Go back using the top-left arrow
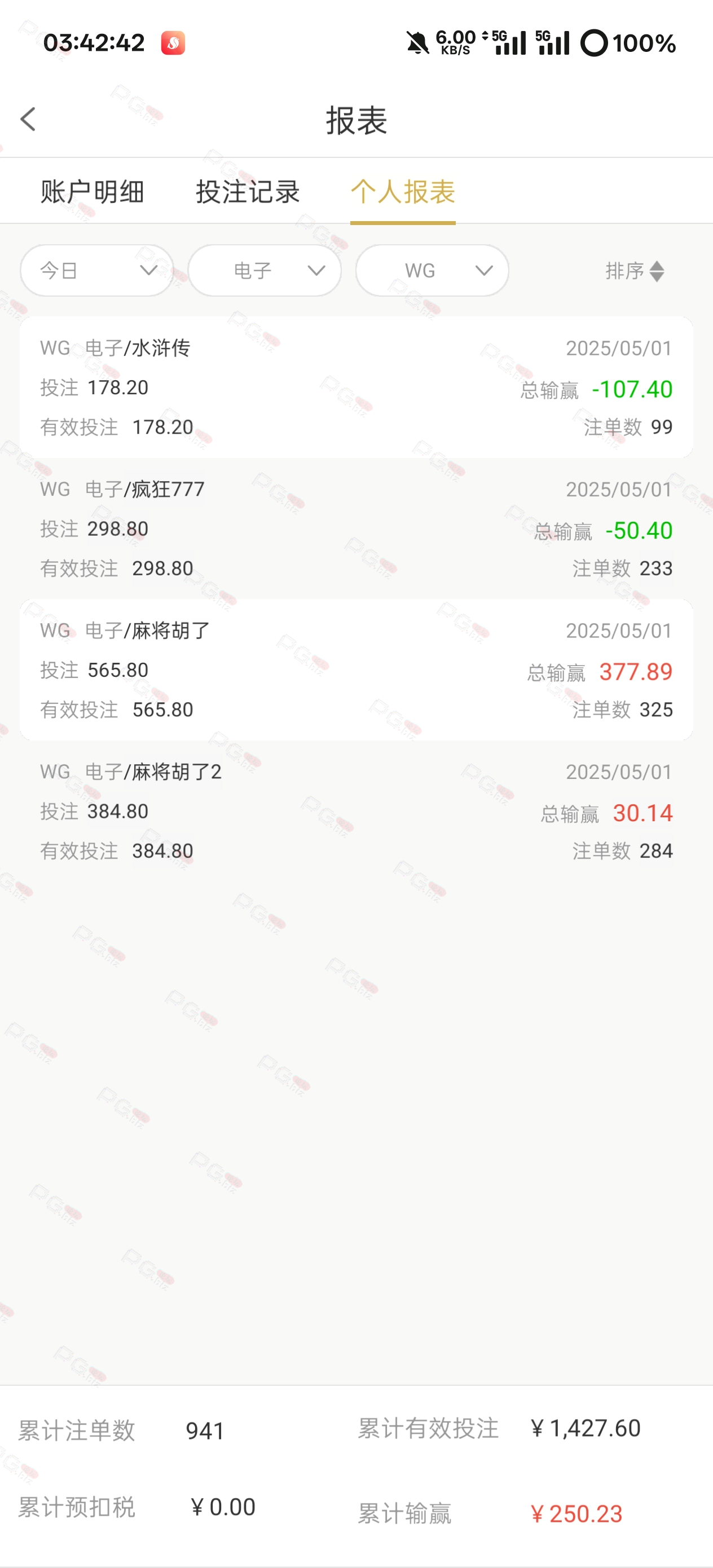Screen dimensions: 713x1568 click(28, 120)
